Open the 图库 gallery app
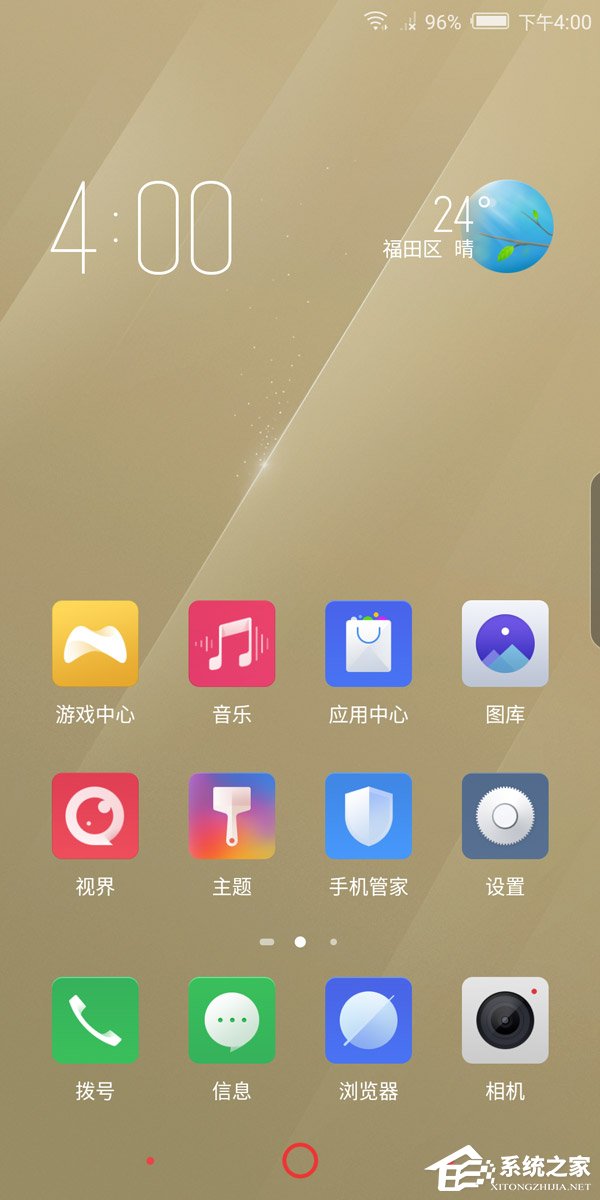The width and height of the screenshot is (600, 1200). pyautogui.click(x=505, y=643)
